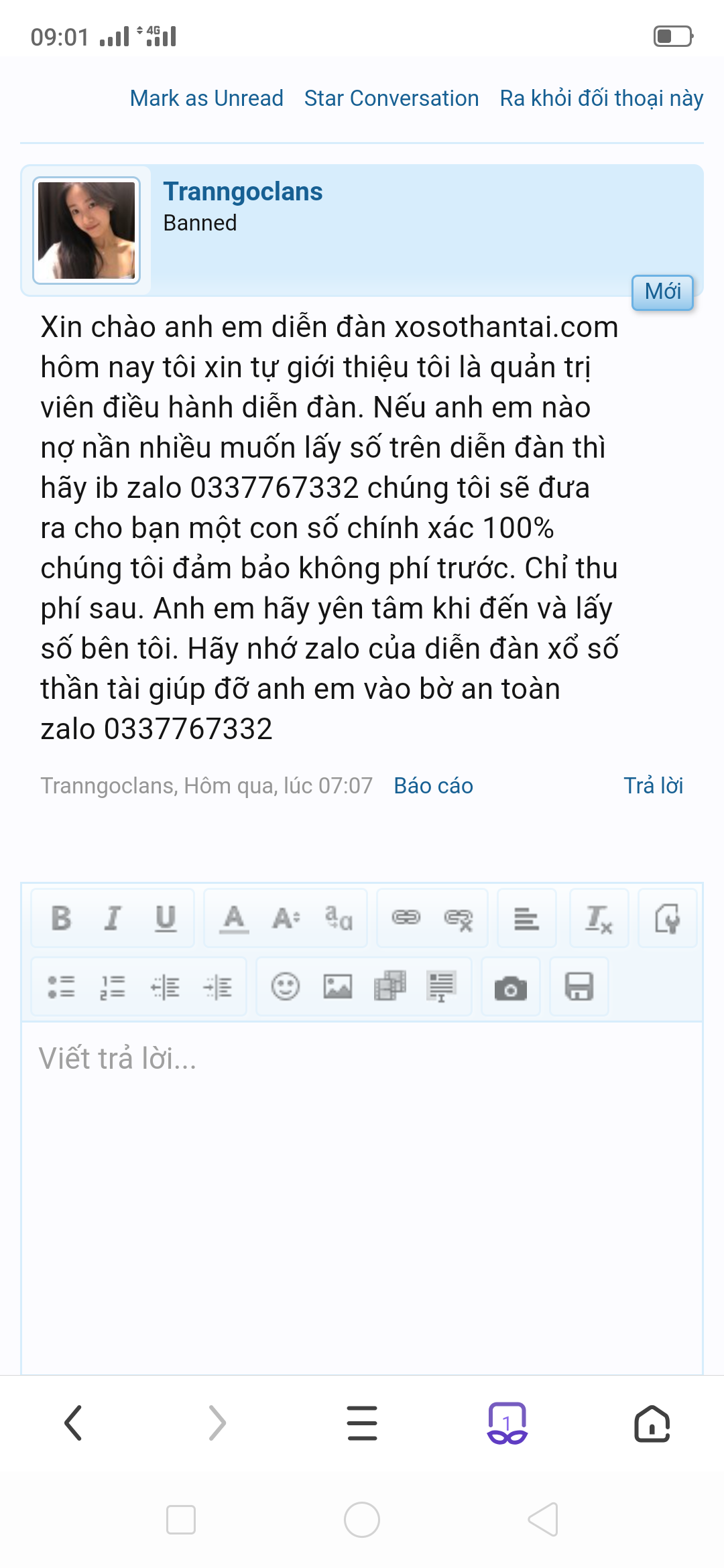Viewport: 724px width, 1568px height.
Task: Select Ra khỏi đối thoại này
Action: click(601, 99)
